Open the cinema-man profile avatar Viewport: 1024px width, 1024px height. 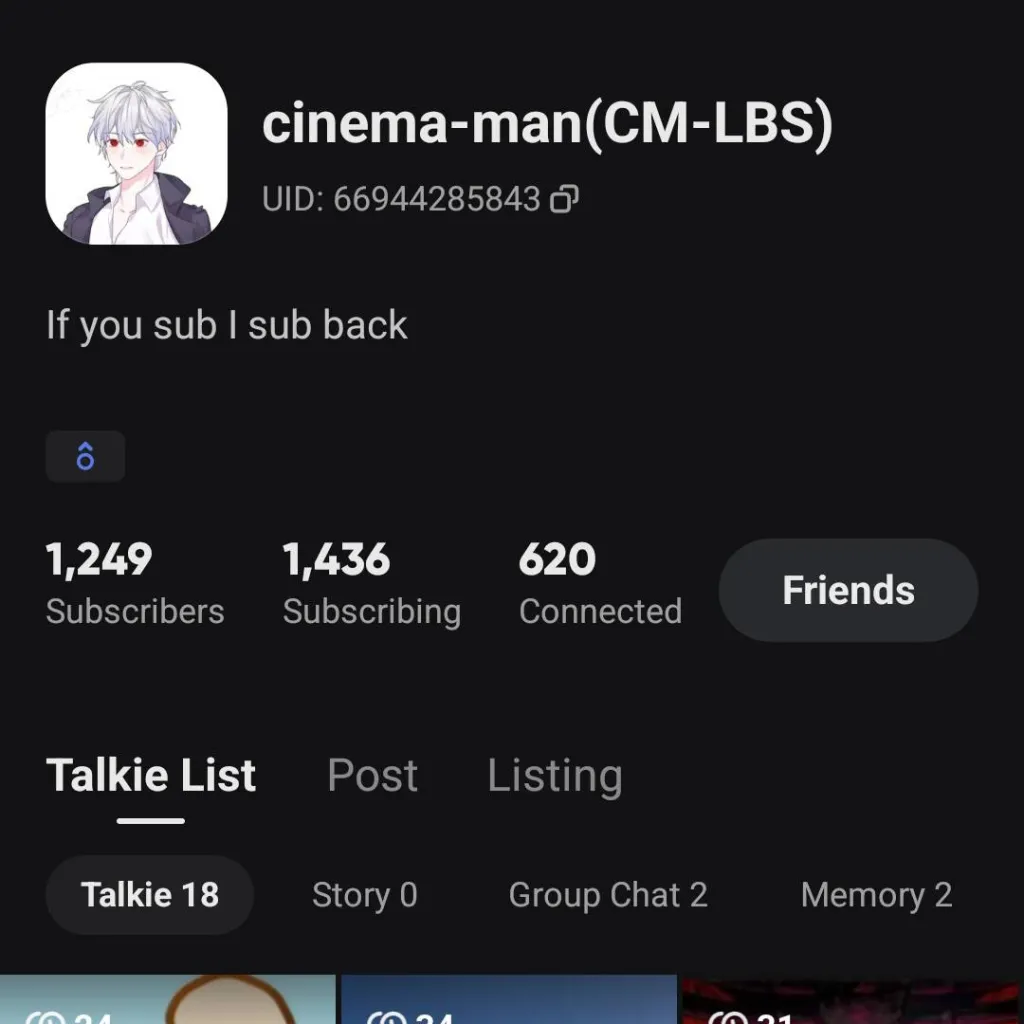(x=136, y=154)
